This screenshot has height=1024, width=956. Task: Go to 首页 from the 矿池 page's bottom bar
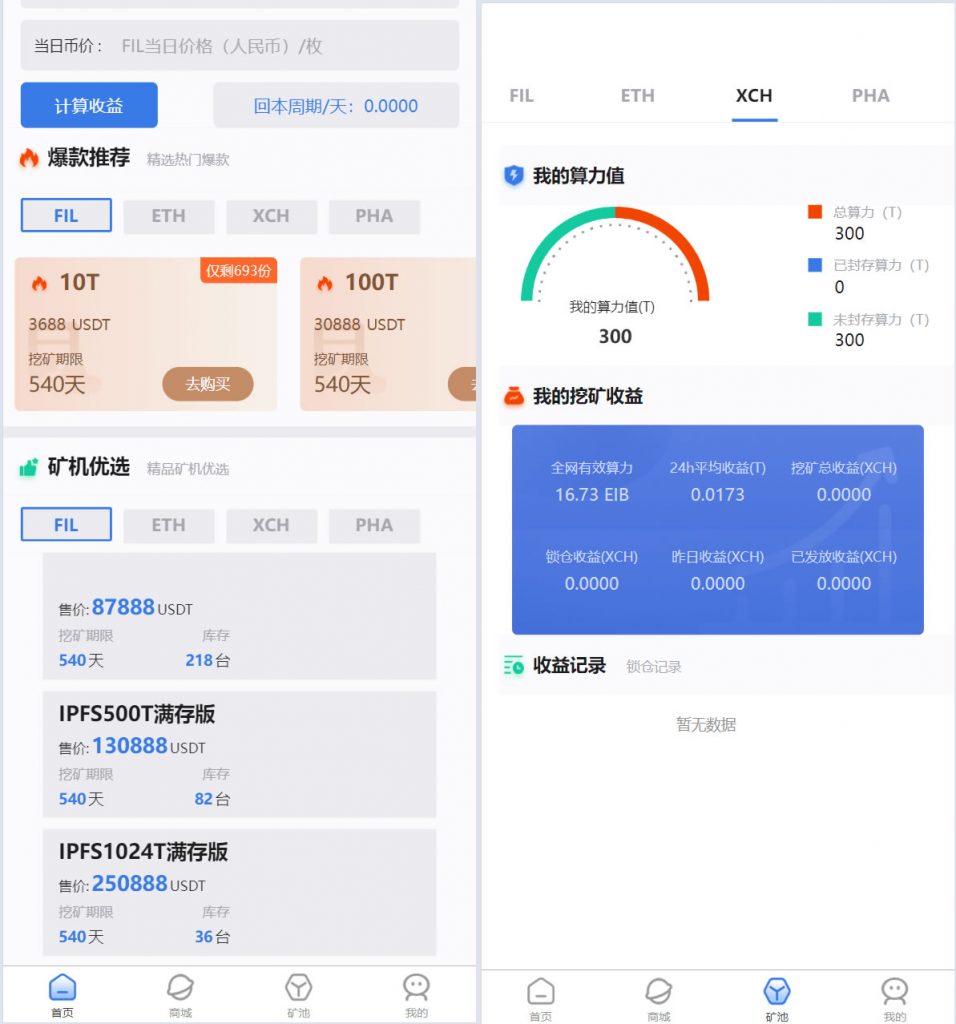(540, 998)
